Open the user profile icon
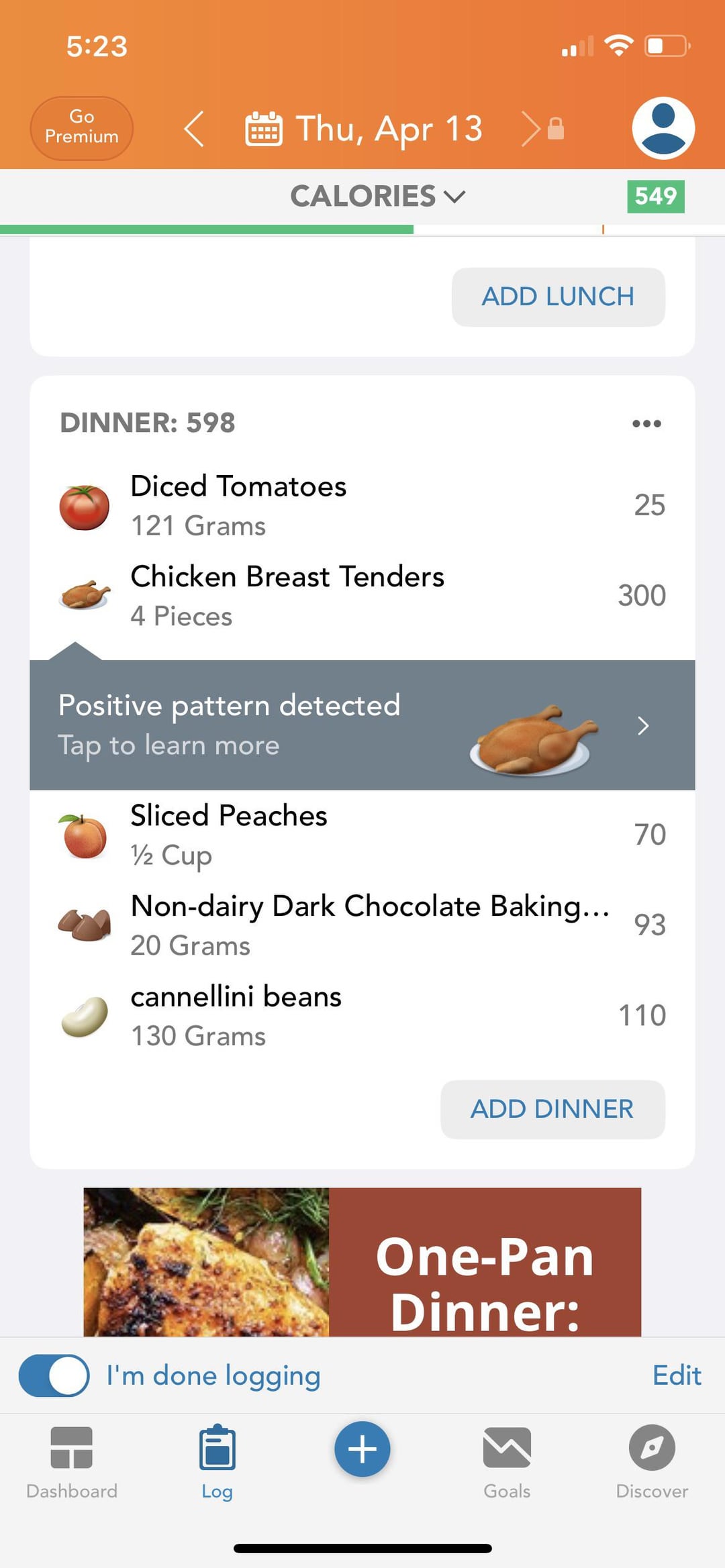The image size is (725, 1568). pyautogui.click(x=663, y=127)
